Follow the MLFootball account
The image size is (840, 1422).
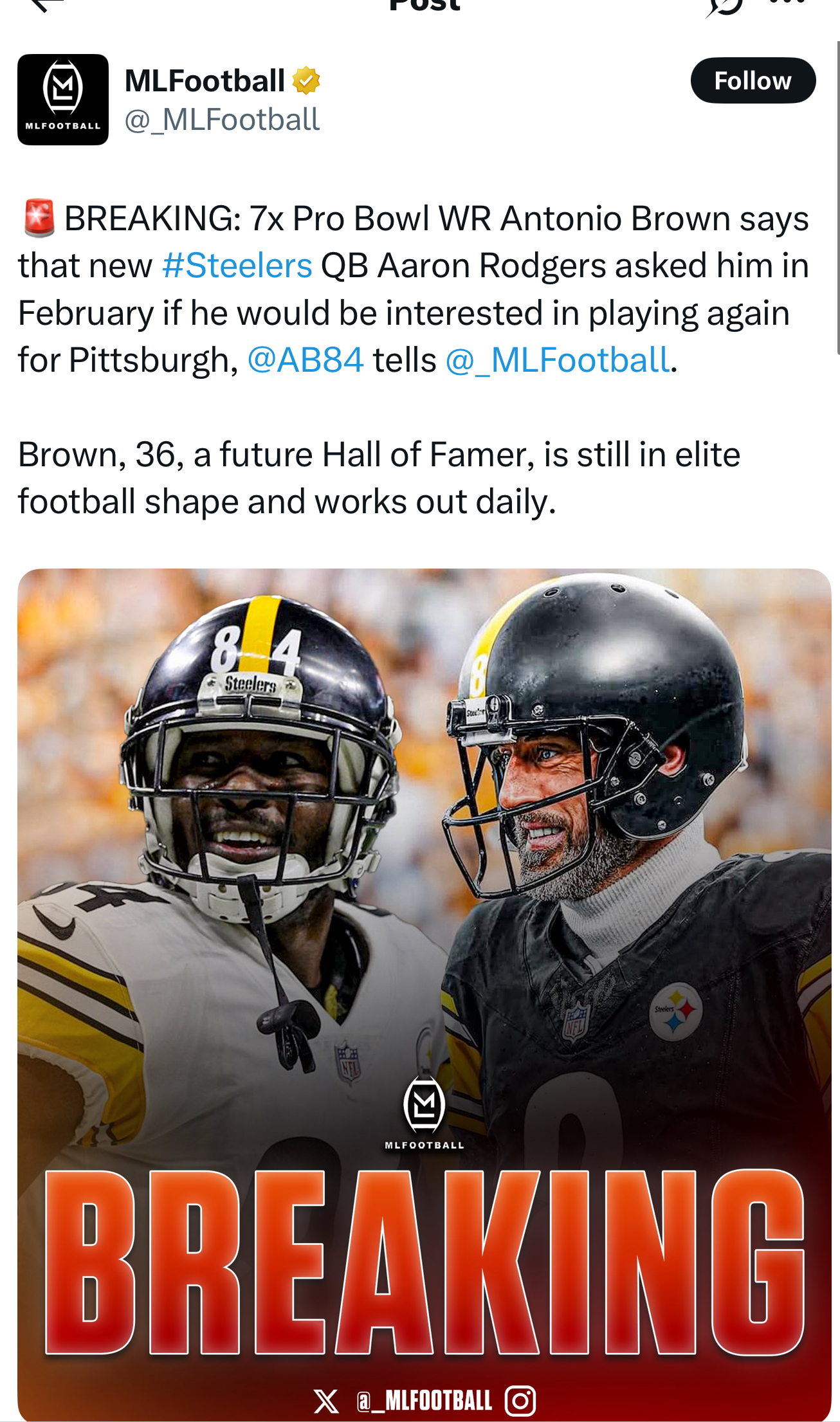coord(753,81)
